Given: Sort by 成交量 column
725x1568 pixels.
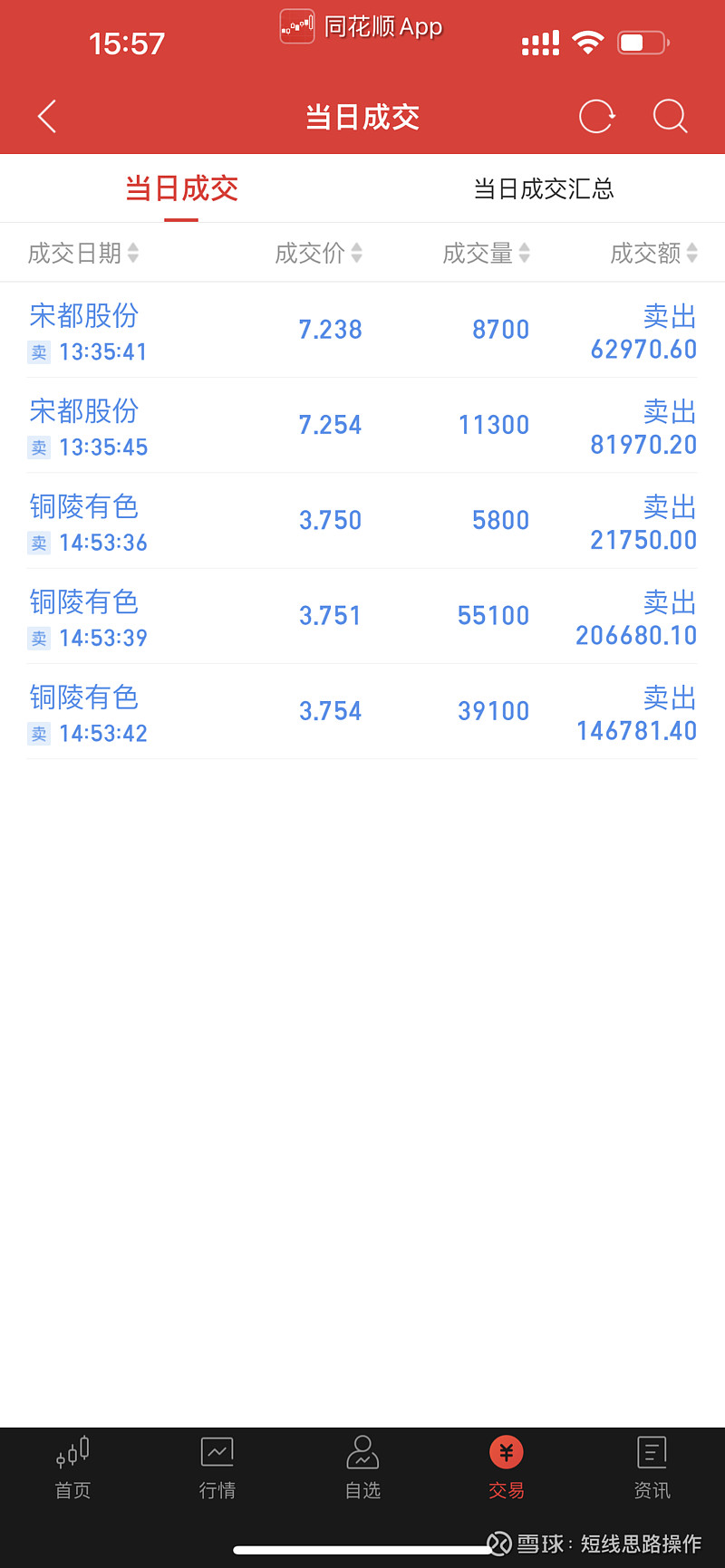Looking at the screenshot, I should click(x=486, y=253).
